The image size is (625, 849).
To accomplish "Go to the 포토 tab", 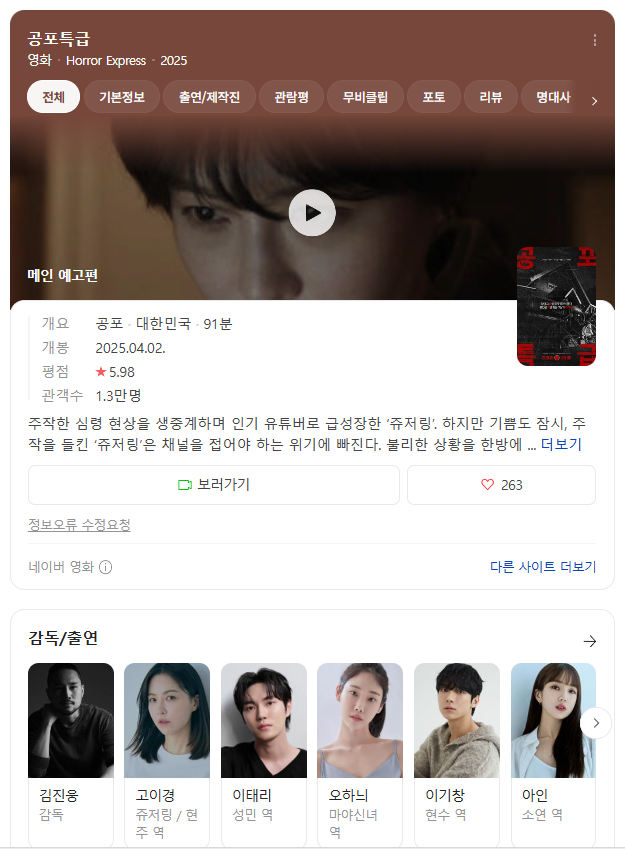I will point(434,98).
